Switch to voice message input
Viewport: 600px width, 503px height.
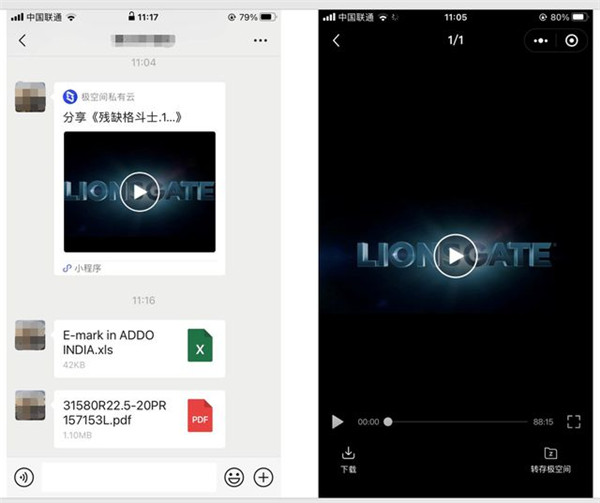pos(24,477)
